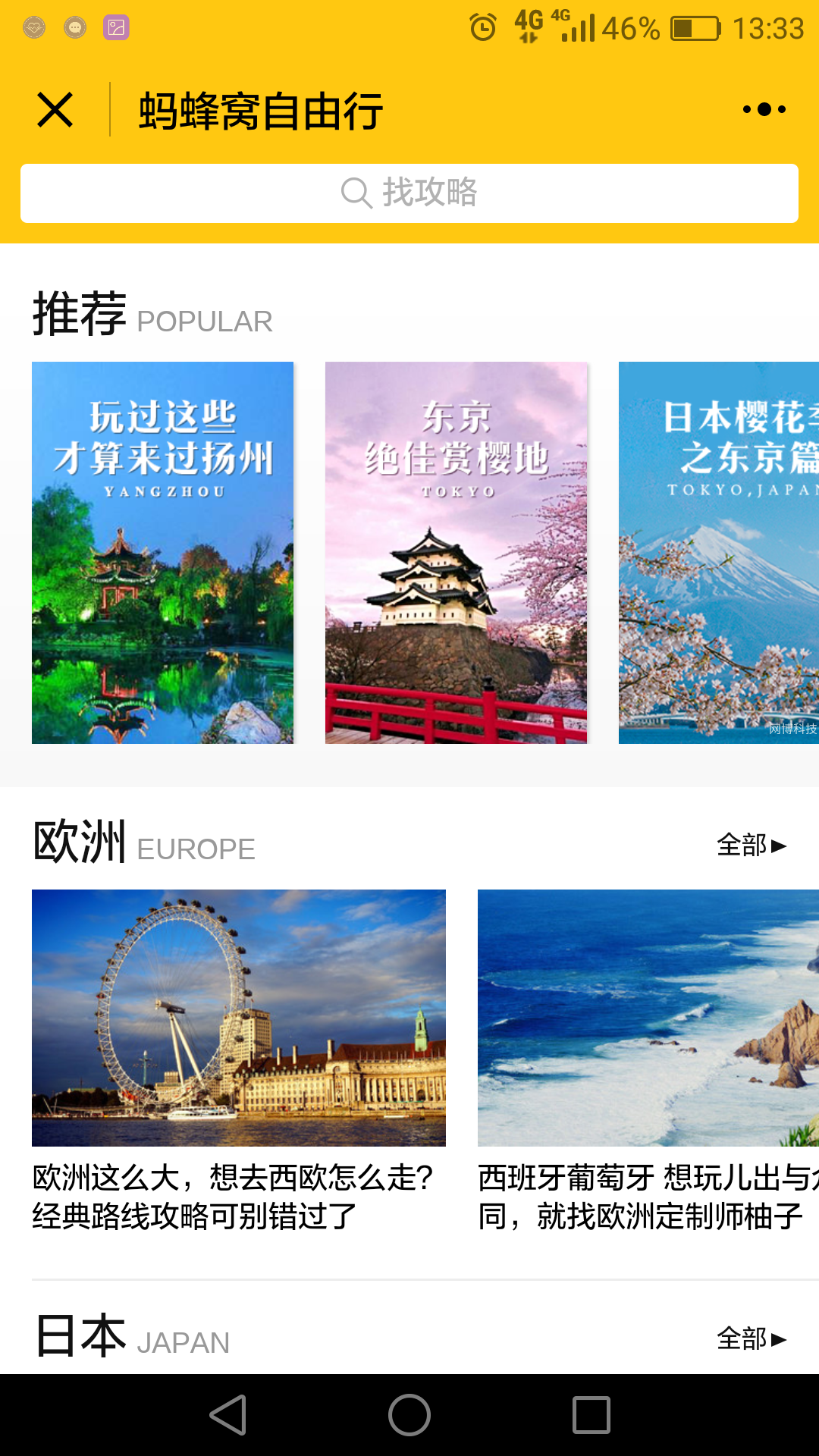
Task: Click the chat bubble icon in status bar
Action: [x=74, y=27]
